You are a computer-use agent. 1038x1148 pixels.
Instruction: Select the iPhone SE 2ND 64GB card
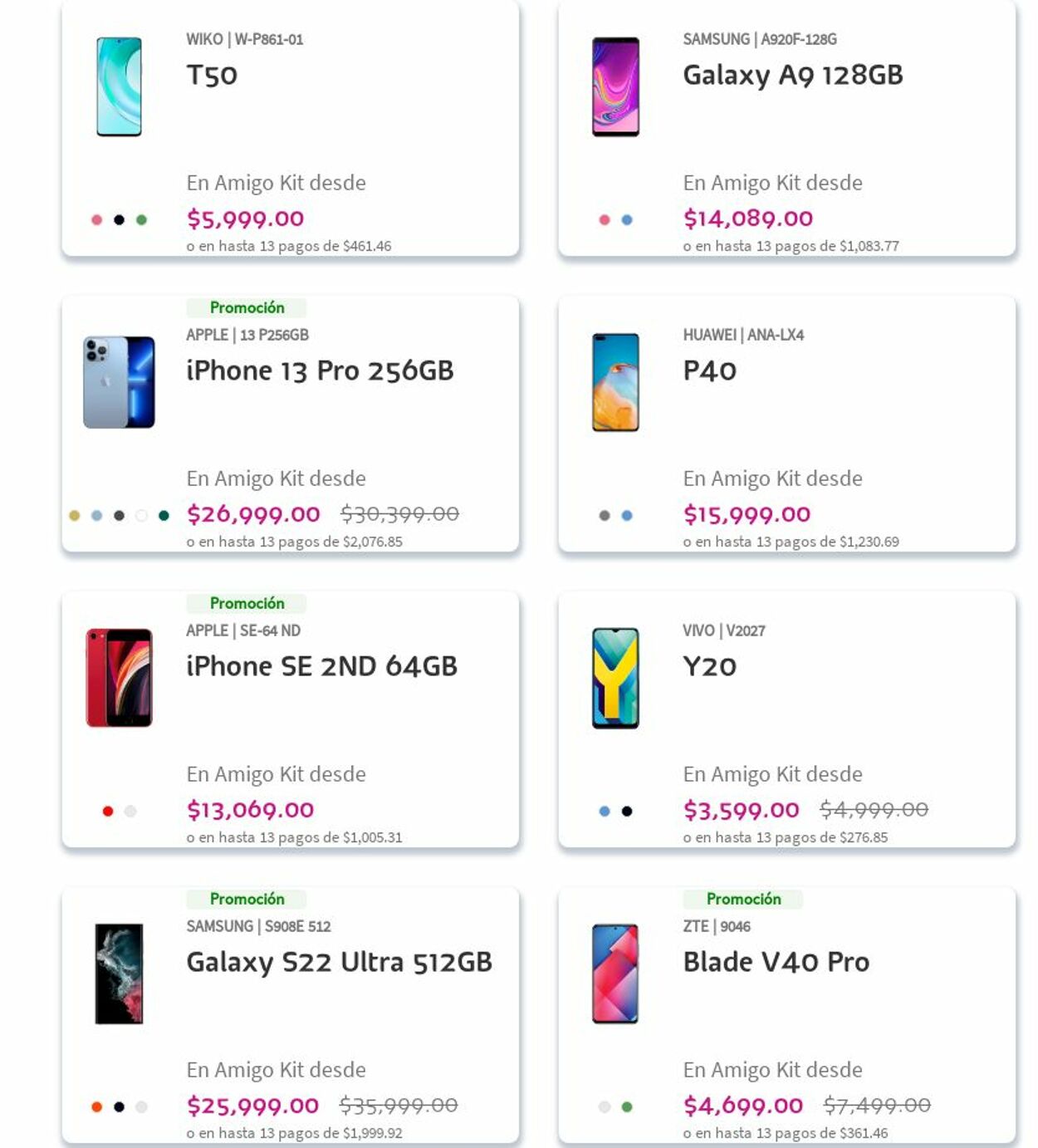321,666
